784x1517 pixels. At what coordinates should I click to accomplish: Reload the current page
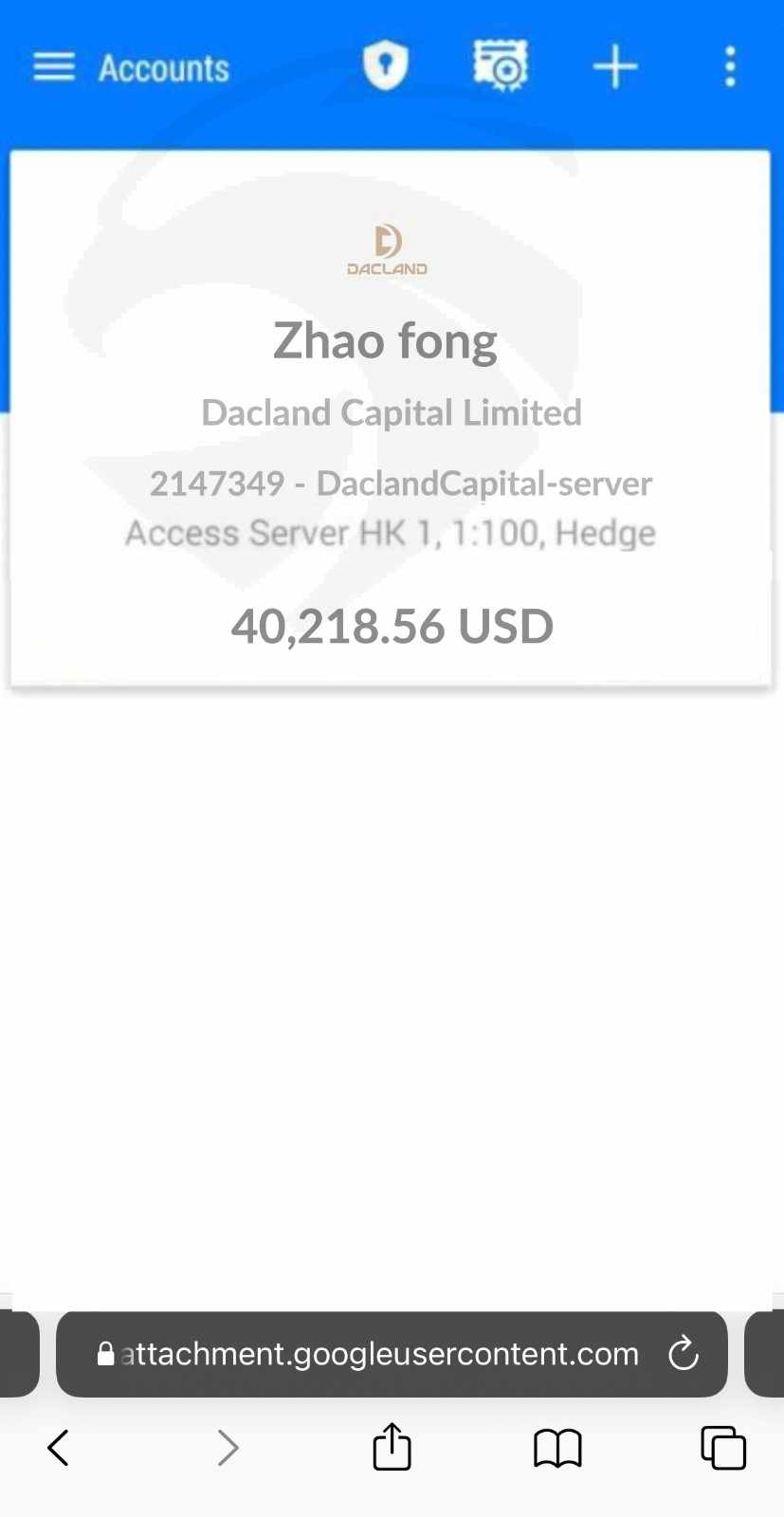(683, 1354)
